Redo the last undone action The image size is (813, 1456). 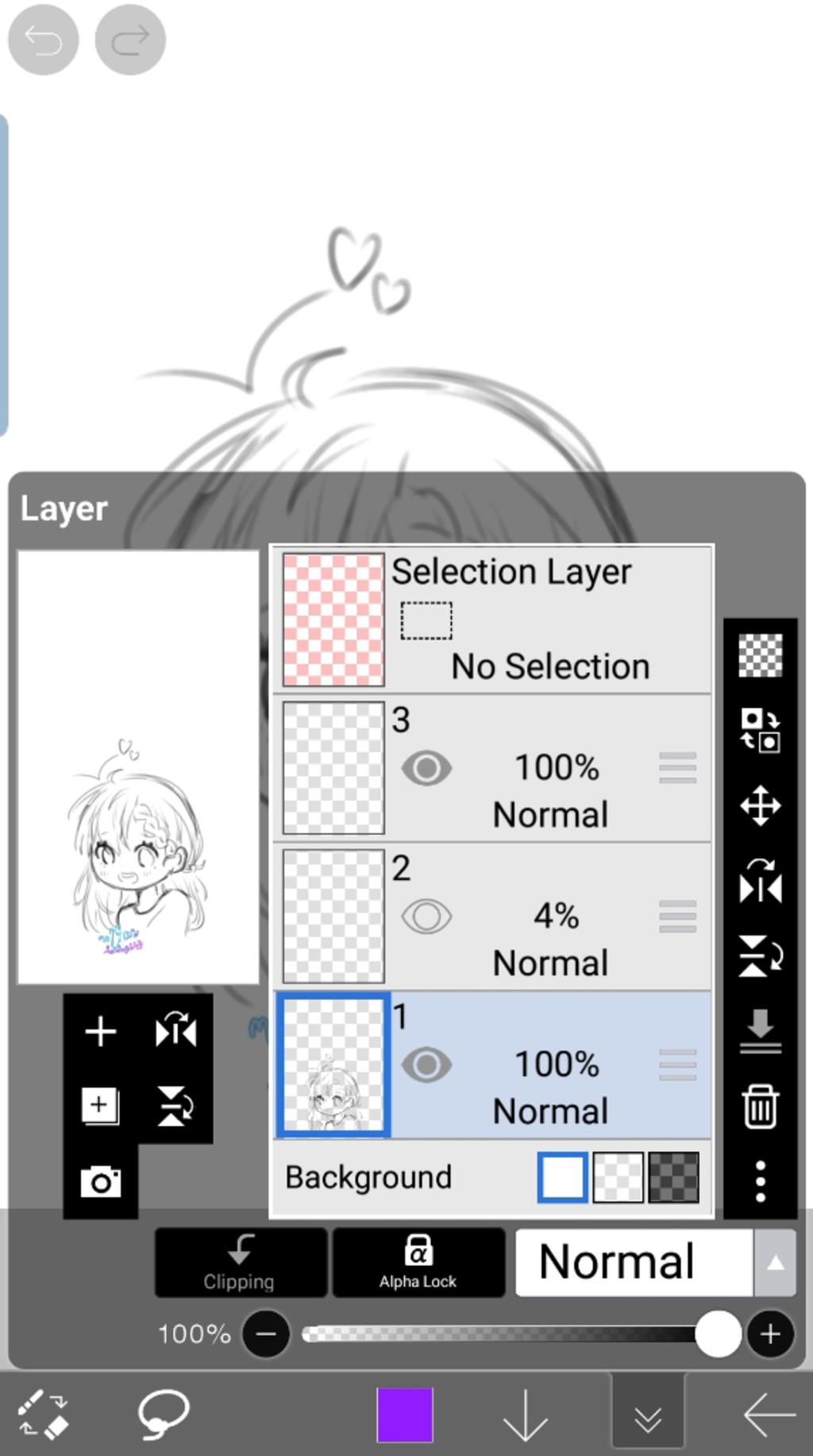tap(130, 39)
